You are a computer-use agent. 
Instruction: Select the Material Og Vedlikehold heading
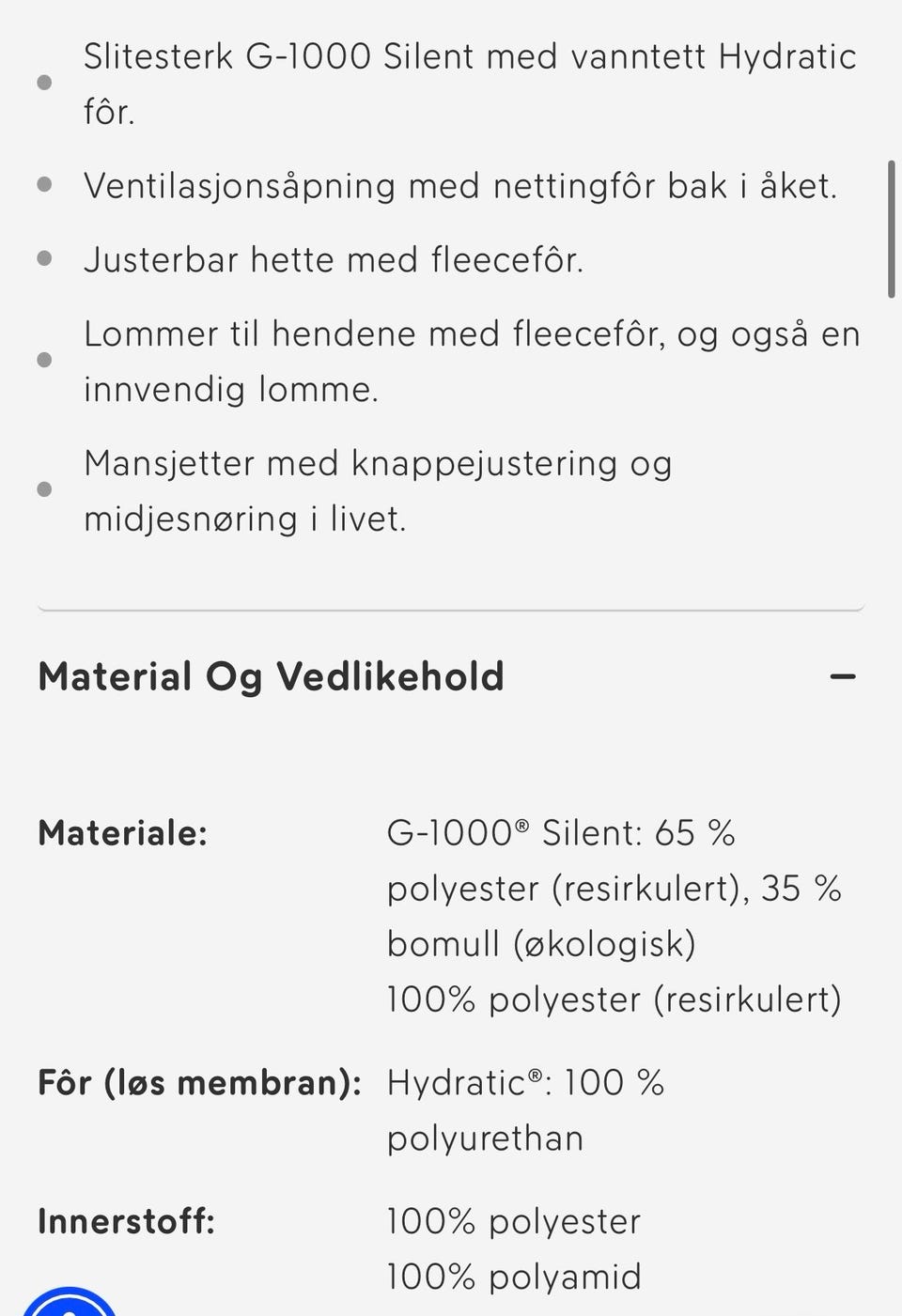[271, 676]
